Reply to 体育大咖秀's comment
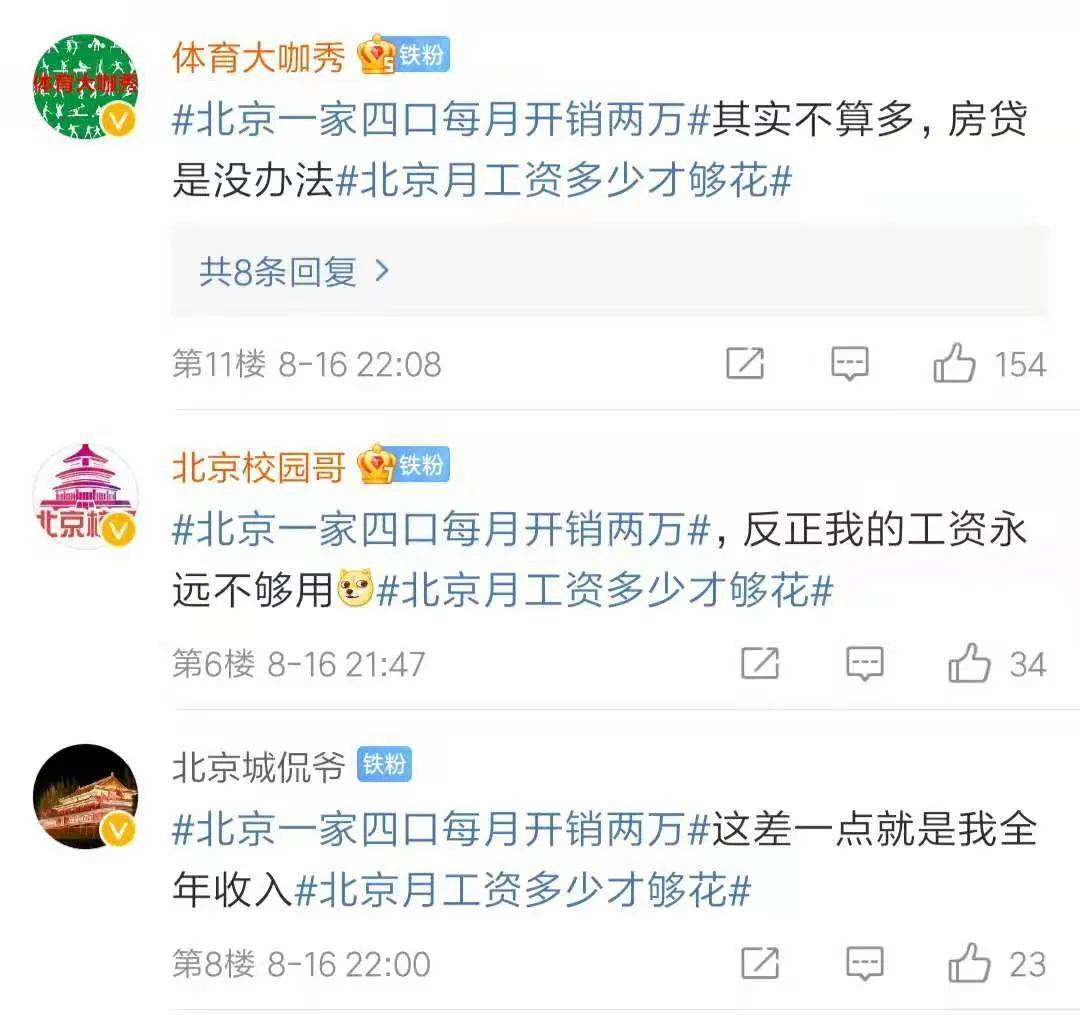 [850, 364]
